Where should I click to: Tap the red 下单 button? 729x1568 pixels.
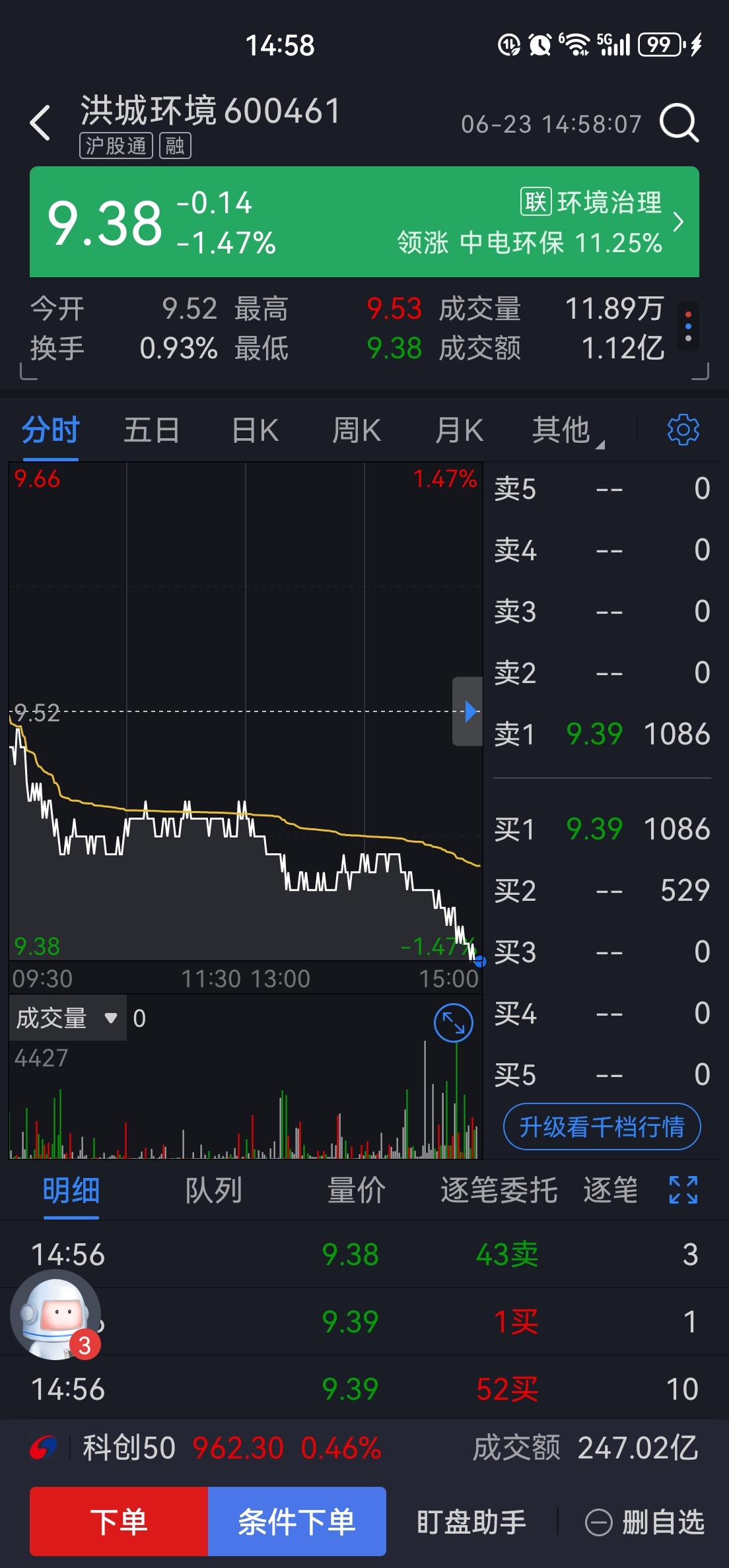click(119, 1521)
